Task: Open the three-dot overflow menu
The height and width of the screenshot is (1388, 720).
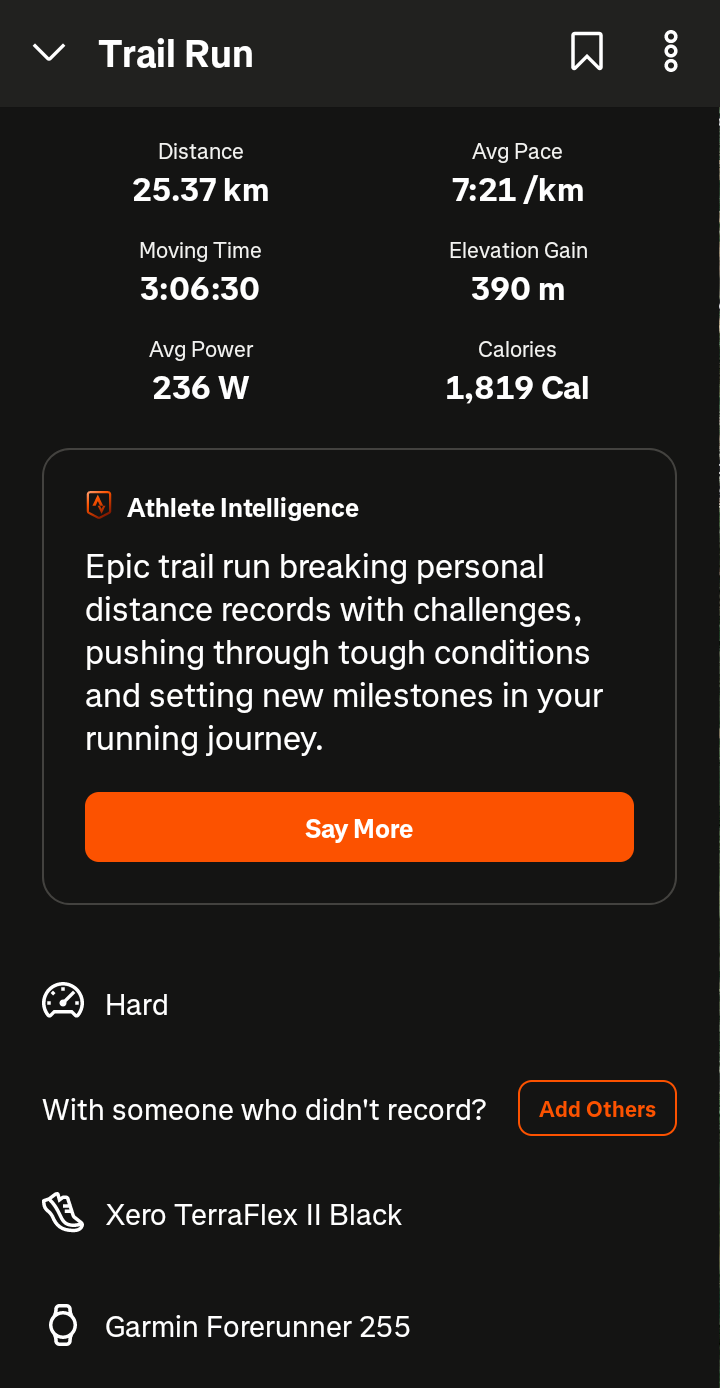Action: tap(671, 52)
